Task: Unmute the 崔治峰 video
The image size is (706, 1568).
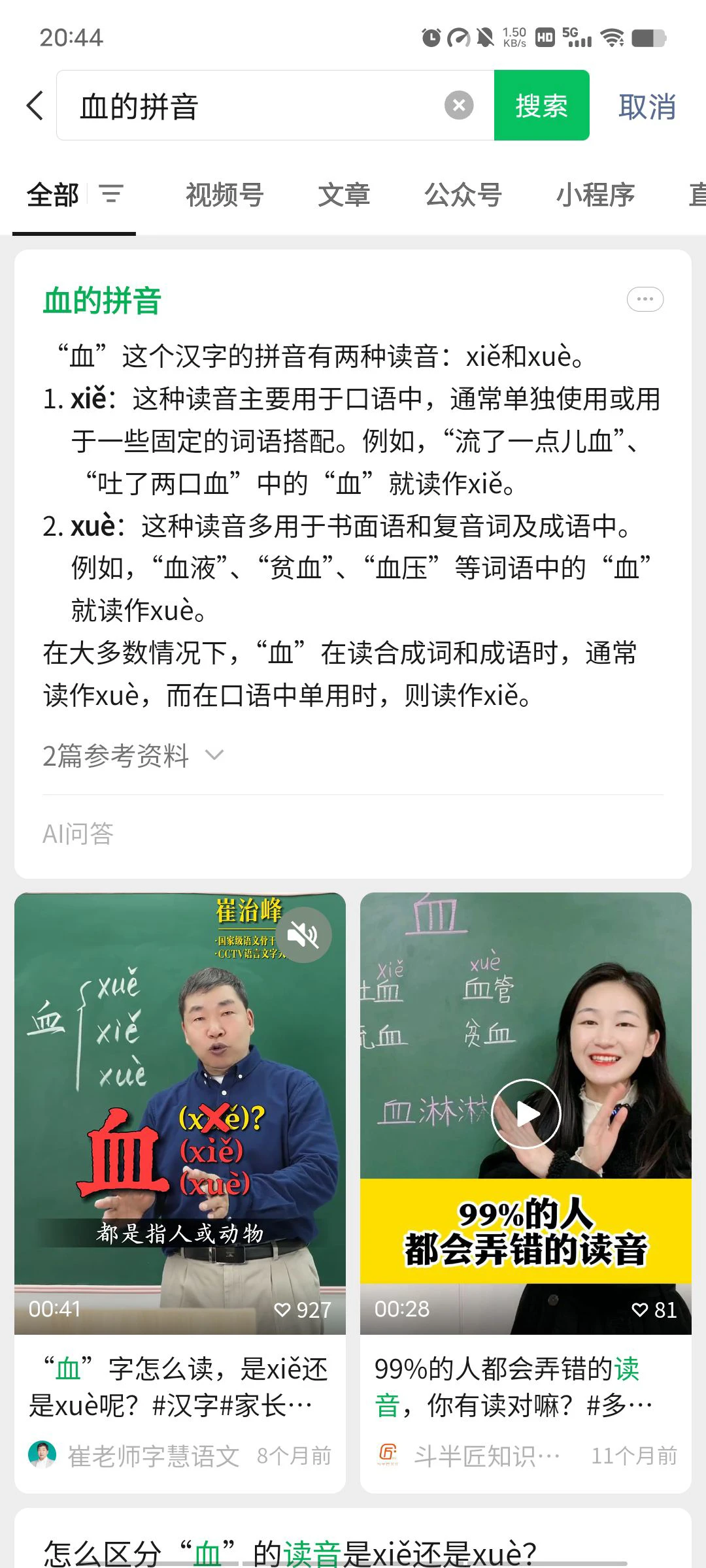Action: tap(303, 935)
